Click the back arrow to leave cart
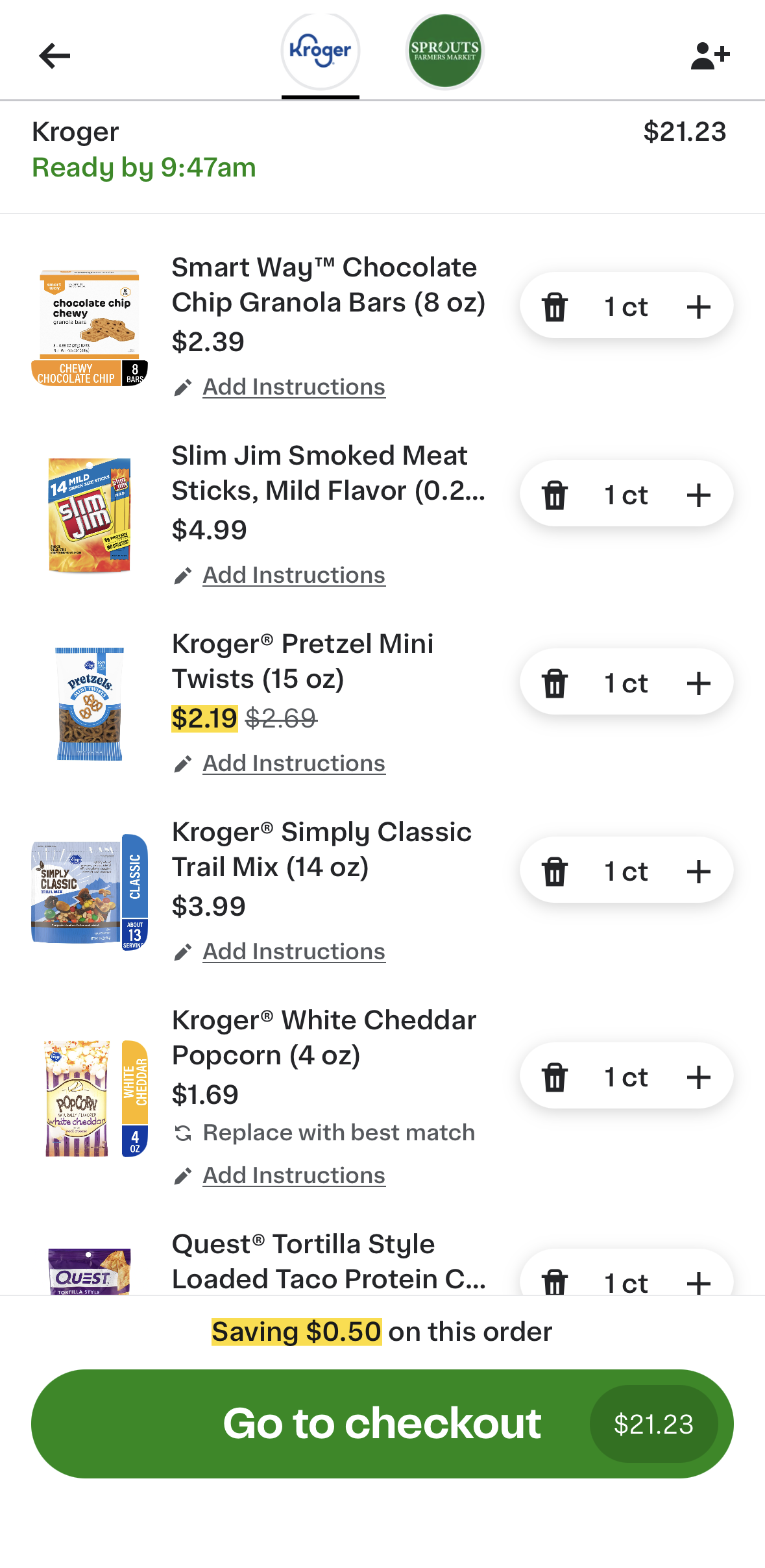The image size is (765, 1568). 55,56
